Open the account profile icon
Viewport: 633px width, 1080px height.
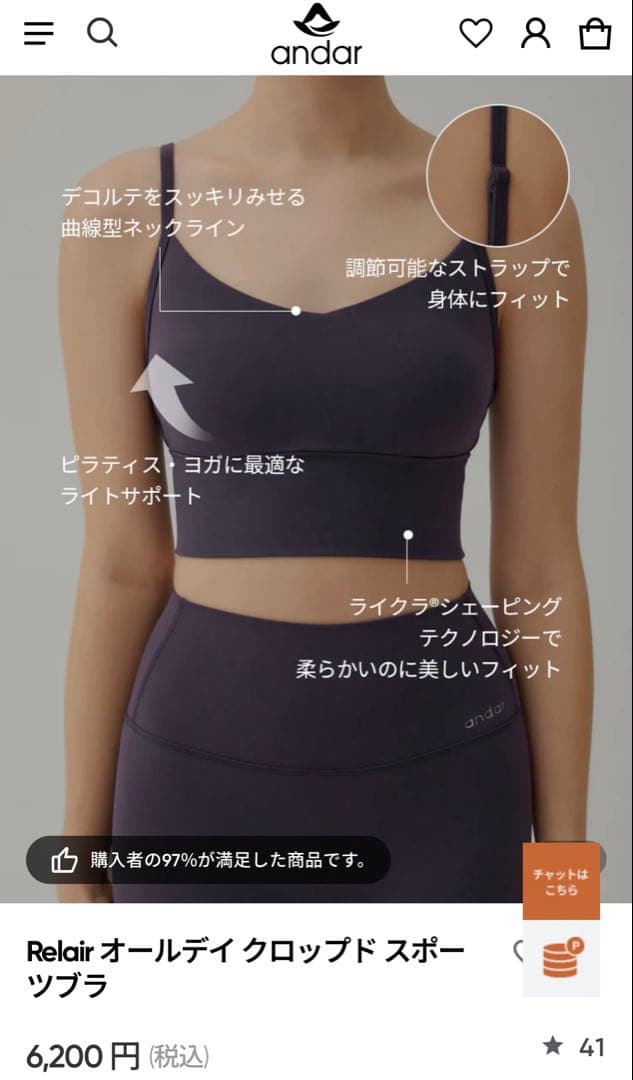pos(536,34)
